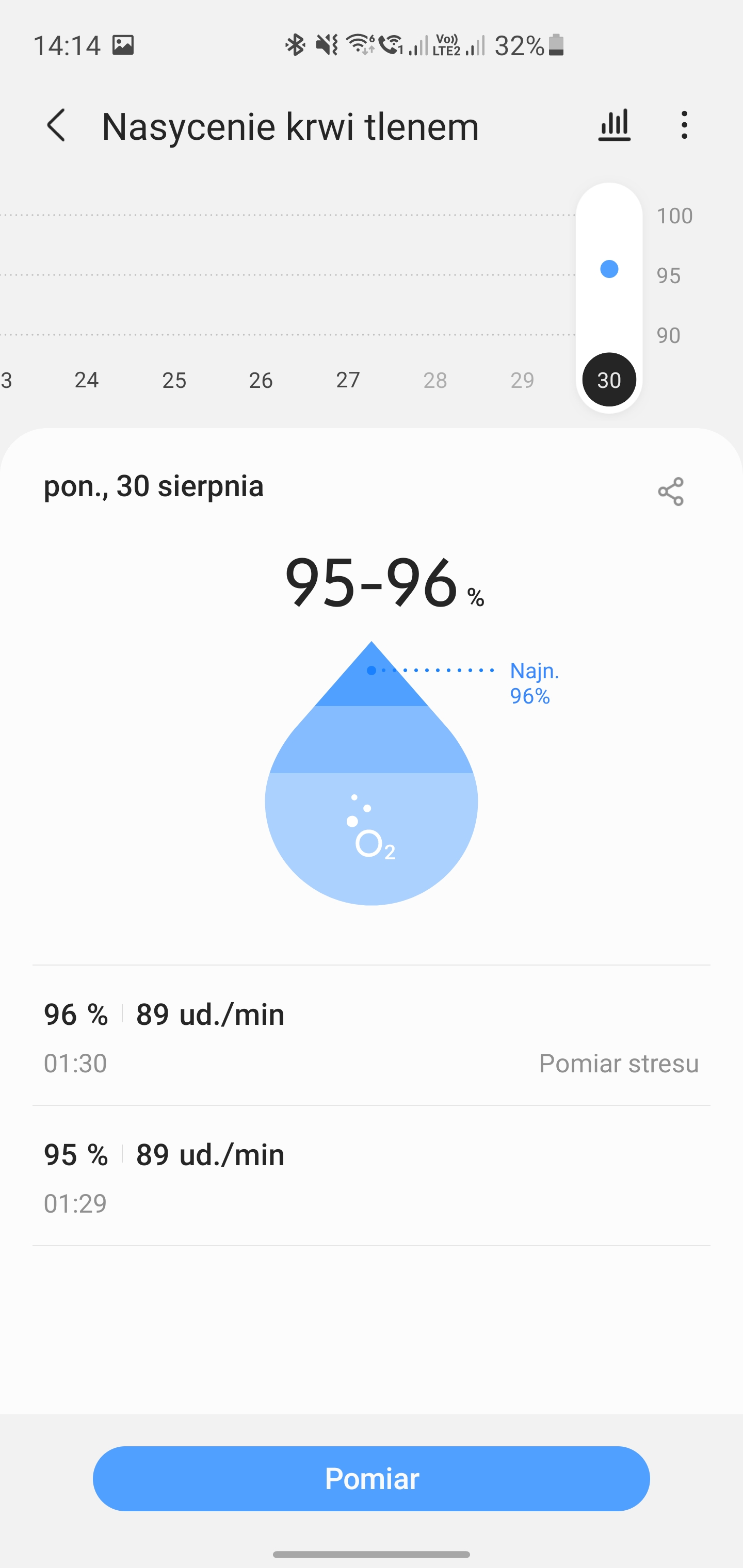Select day 25 on the chart
The height and width of the screenshot is (1568, 743).
pyautogui.click(x=174, y=380)
